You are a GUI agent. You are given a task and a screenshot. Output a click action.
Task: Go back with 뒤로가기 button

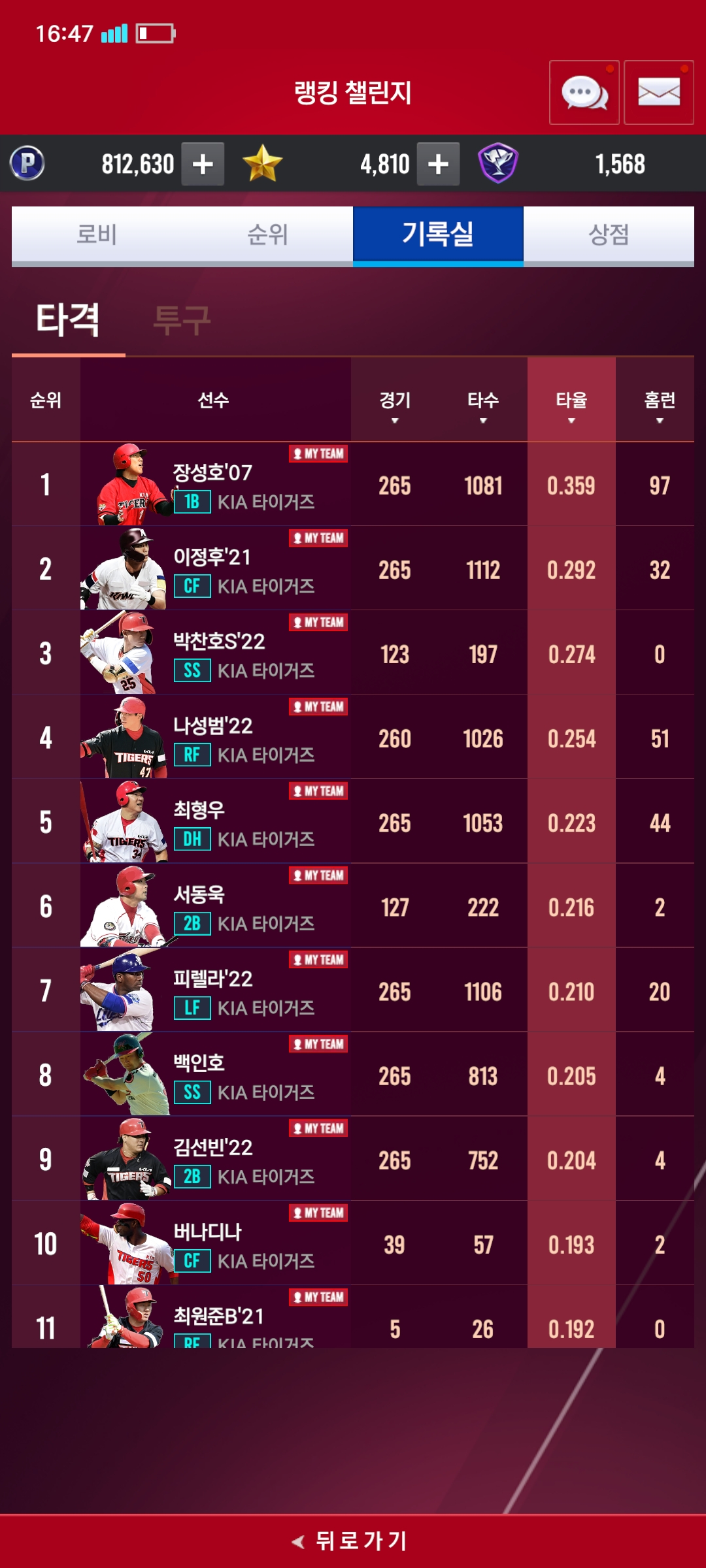353,1541
